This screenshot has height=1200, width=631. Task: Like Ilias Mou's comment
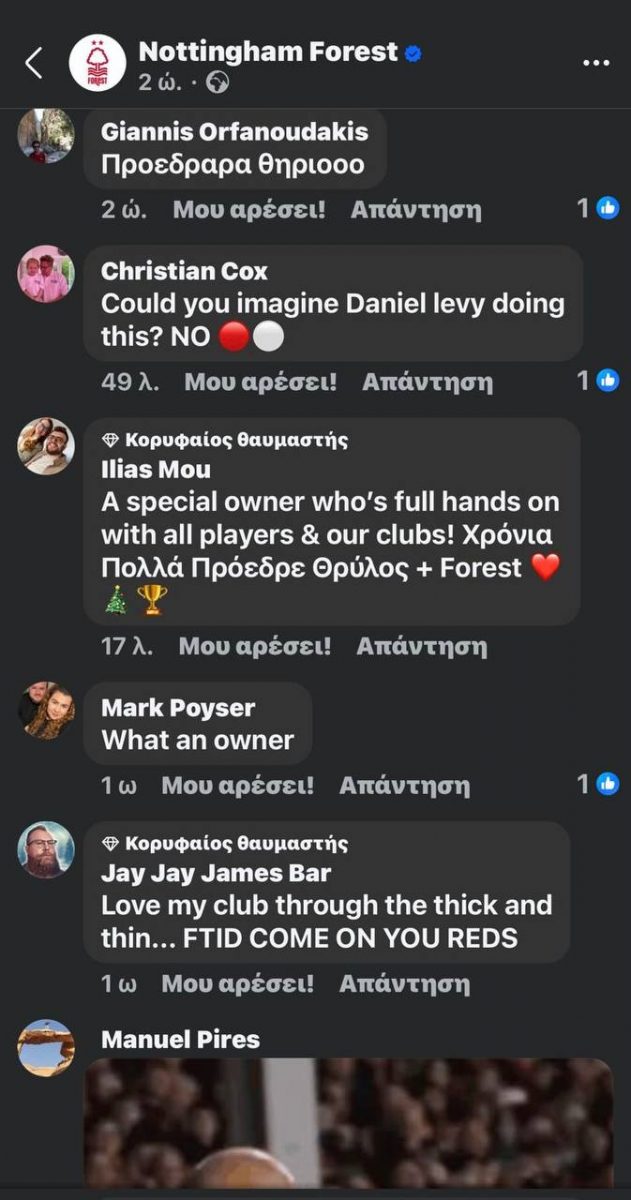click(x=255, y=646)
